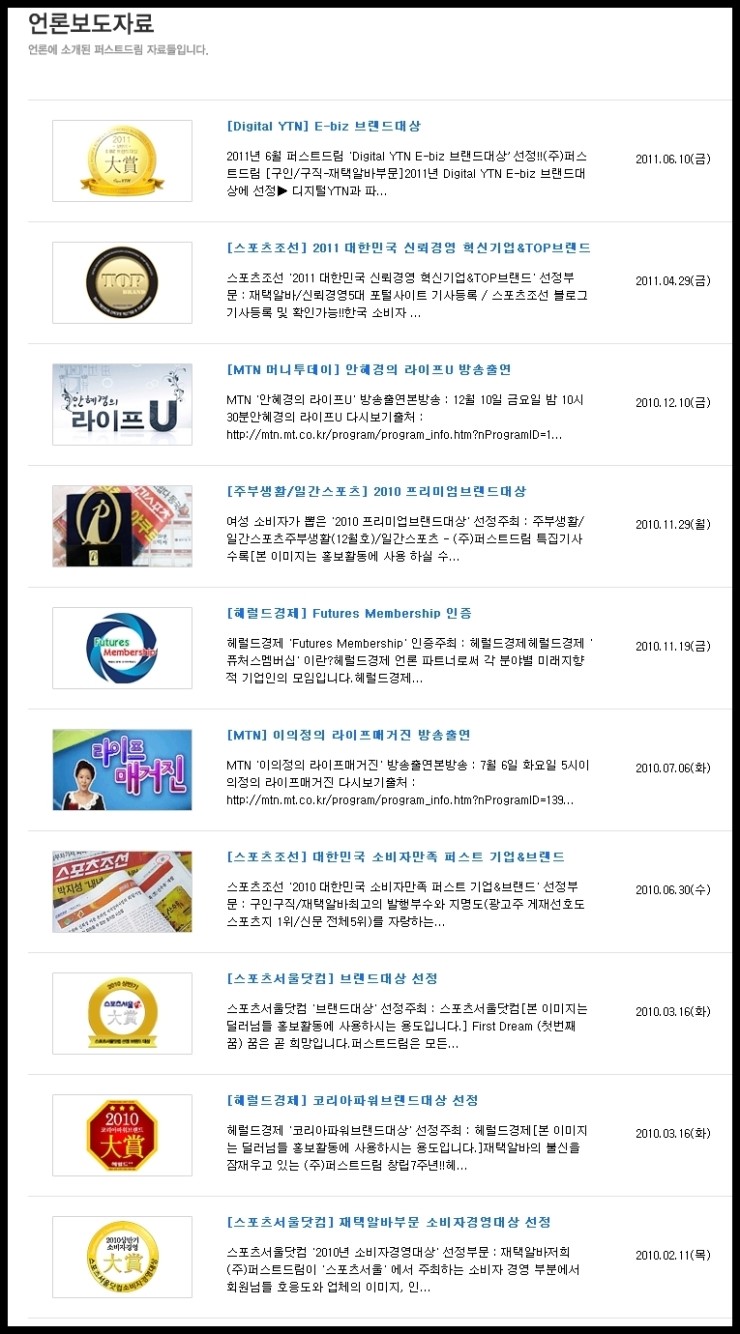Viewport: 740px width, 1334px height.
Task: Open the 헤럴드경제 Futures Membership 인증 article
Action: (x=349, y=613)
